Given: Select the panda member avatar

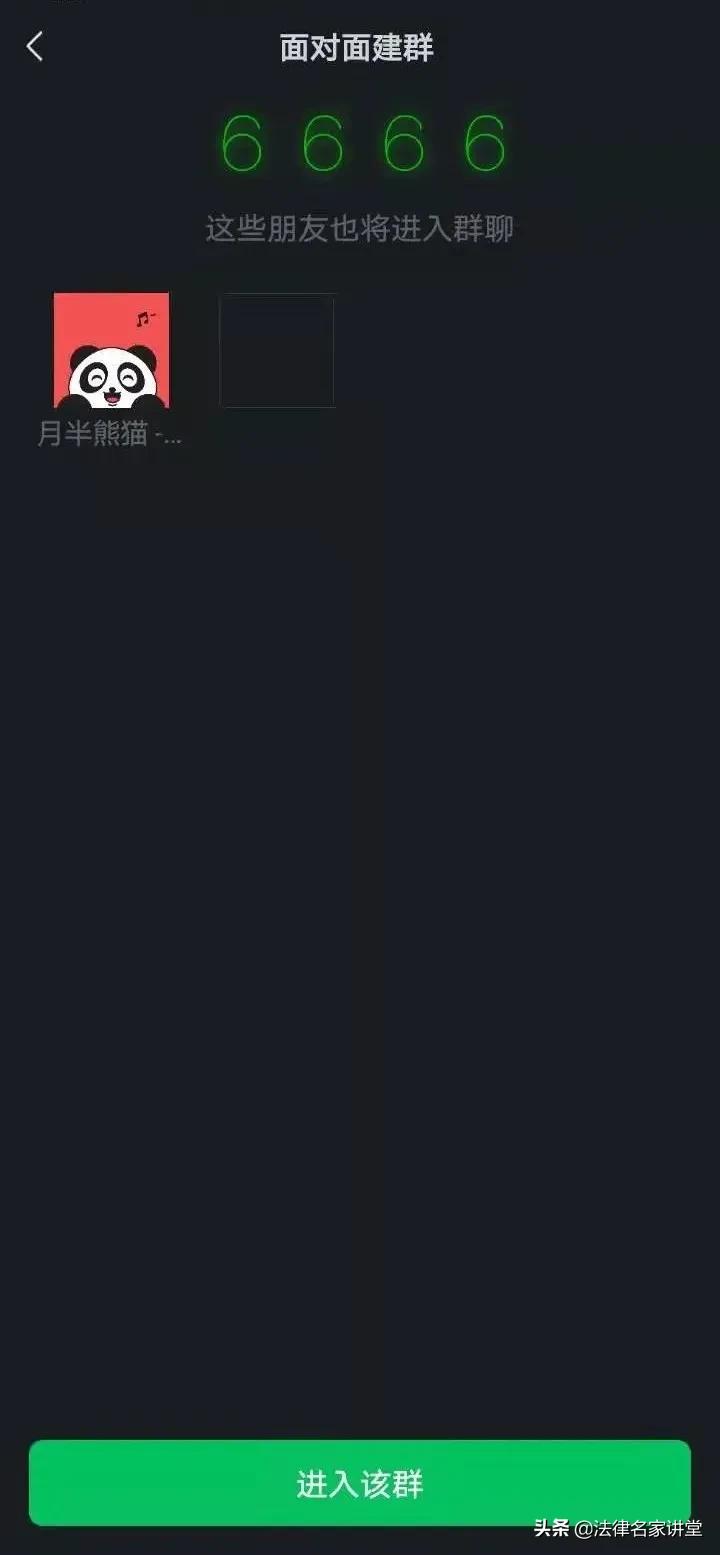Looking at the screenshot, I should click(x=111, y=351).
